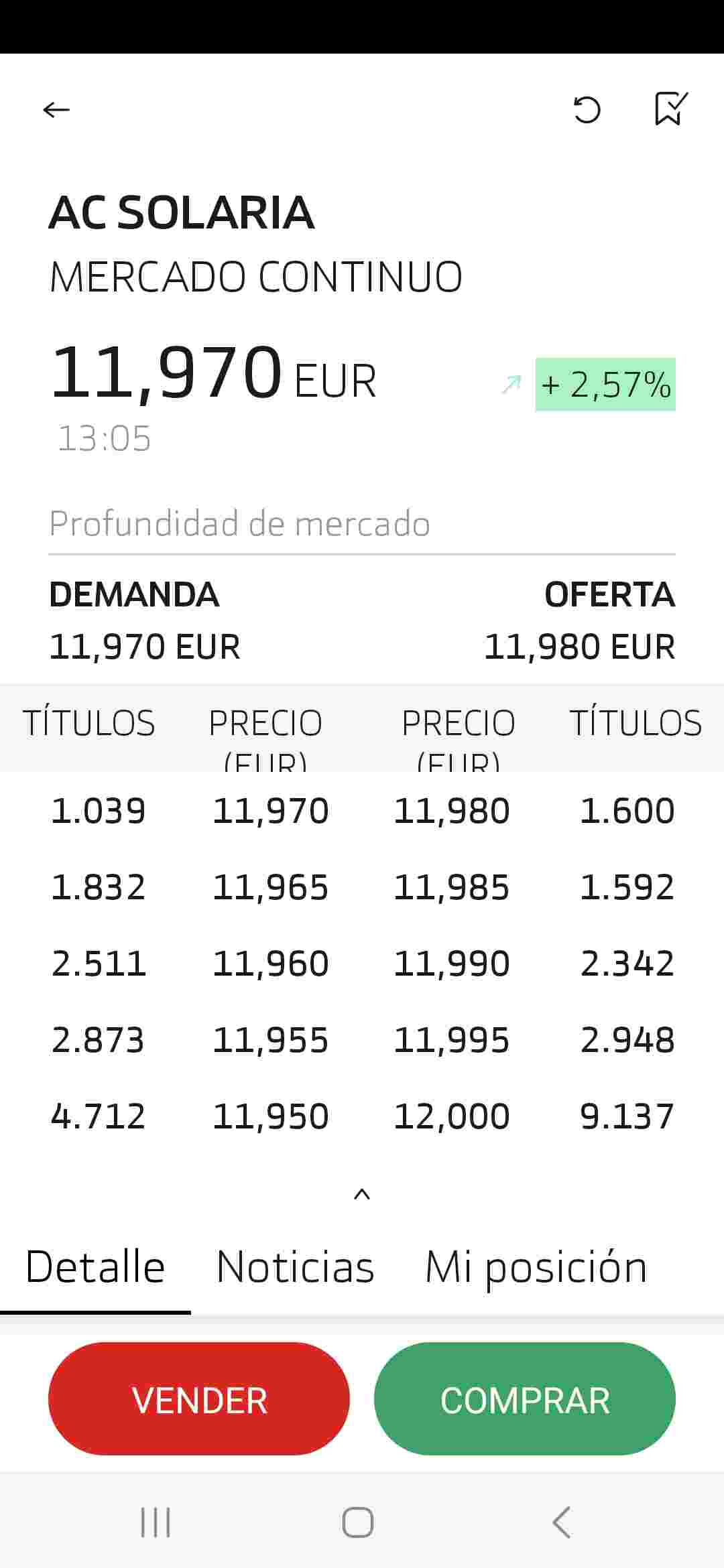The height and width of the screenshot is (1568, 724).
Task: Tap the green COMPRAR button
Action: tap(525, 1398)
